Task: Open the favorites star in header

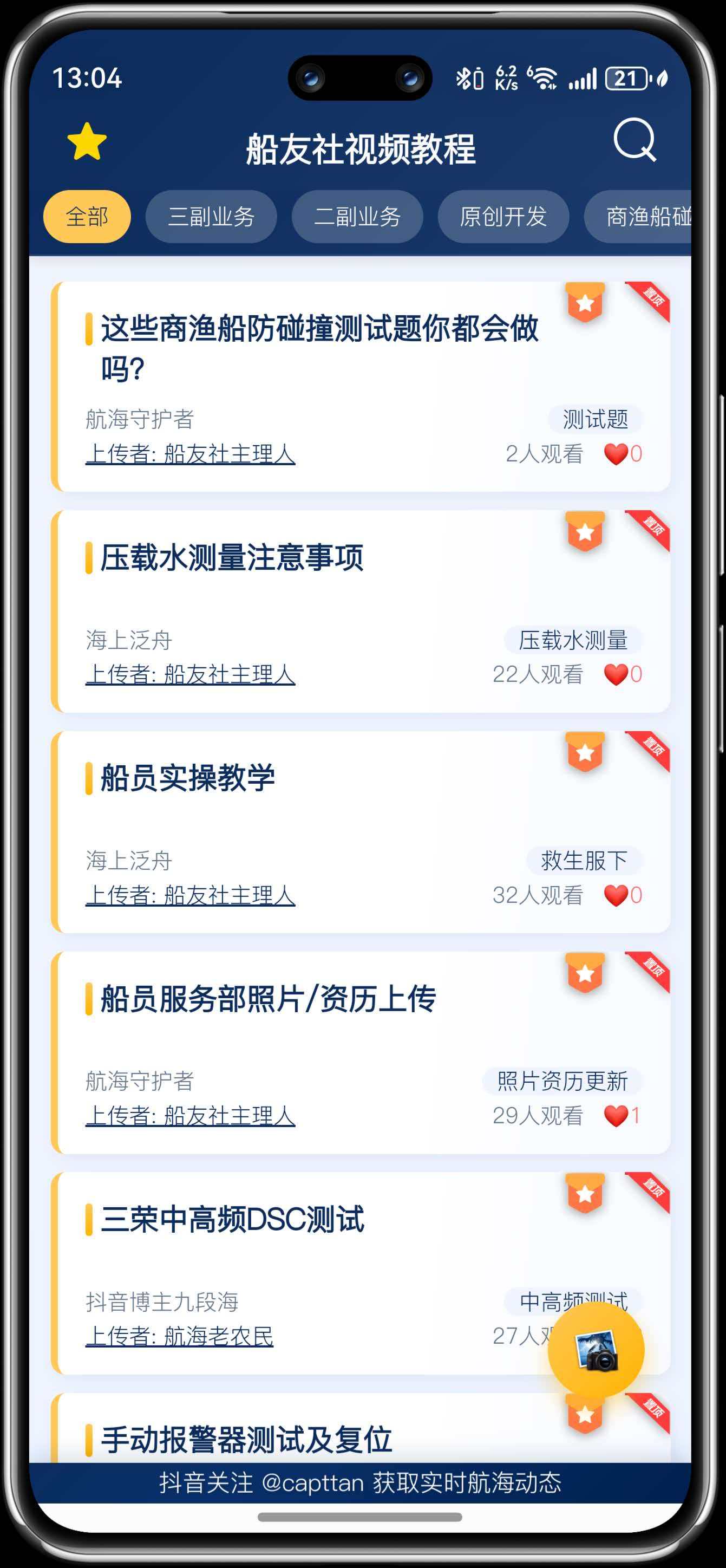Action: [87, 142]
